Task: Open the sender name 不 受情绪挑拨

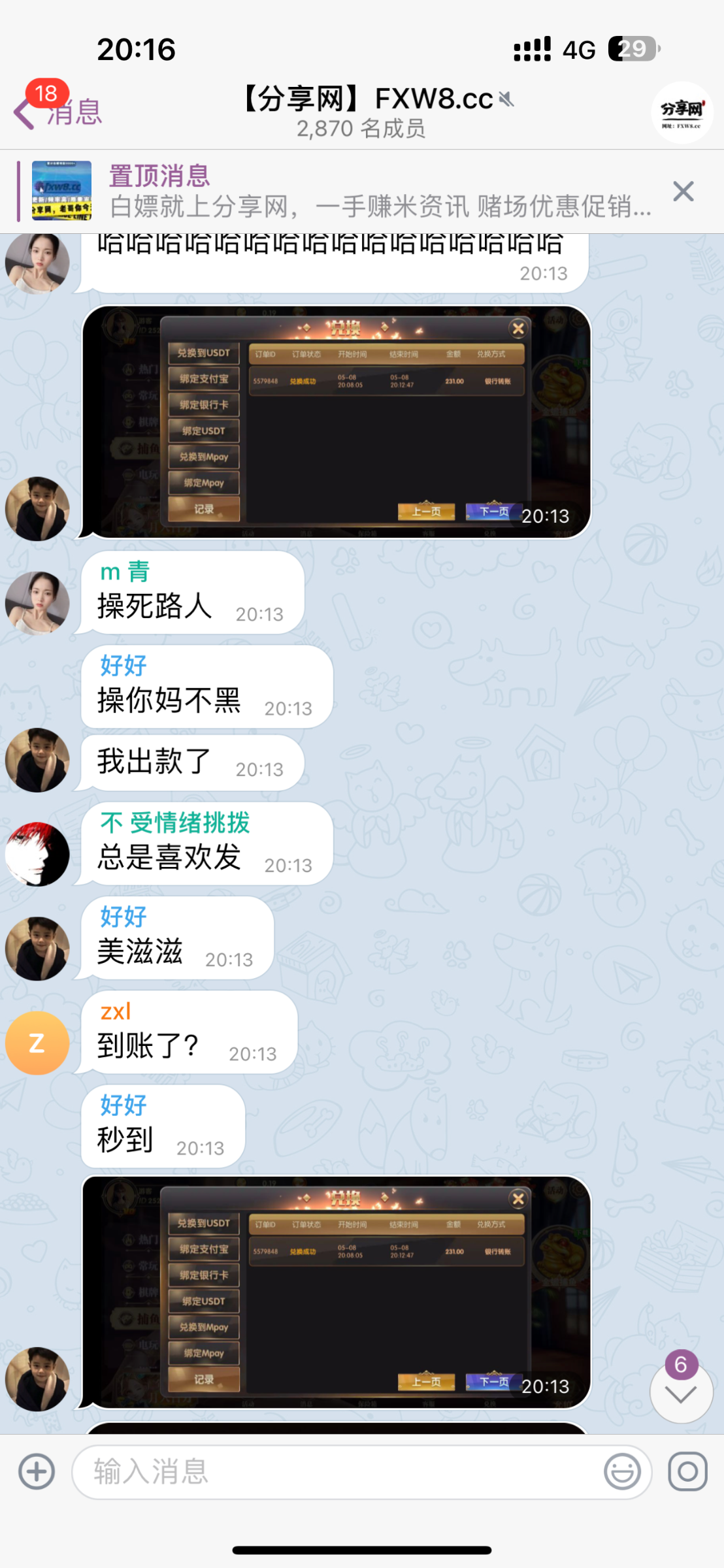Action: click(175, 823)
